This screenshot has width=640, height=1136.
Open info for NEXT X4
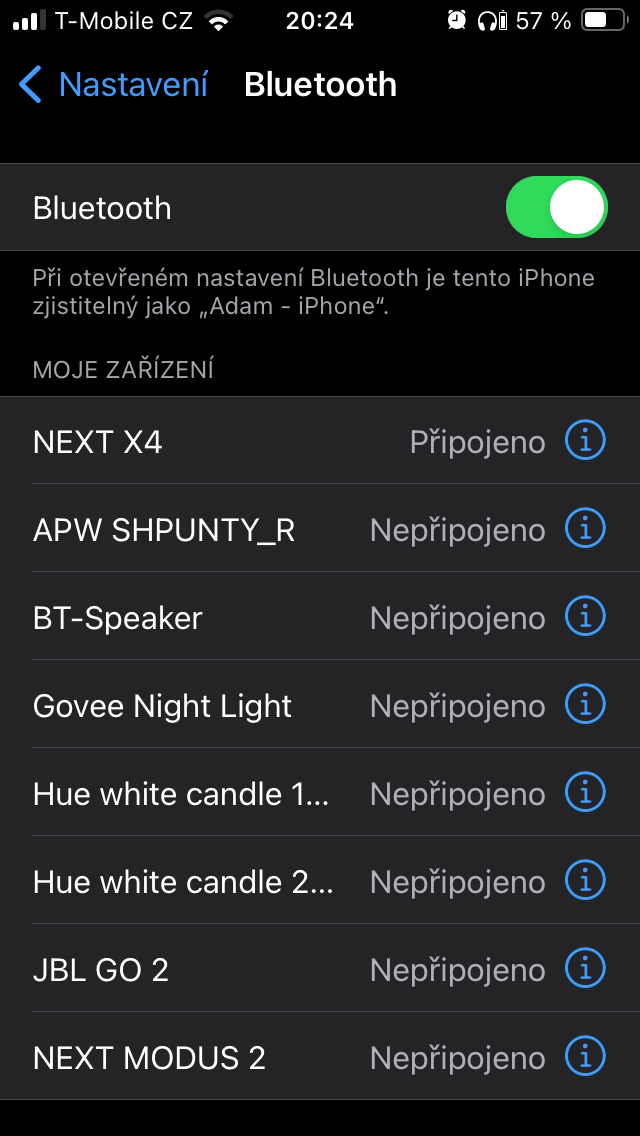coord(585,441)
